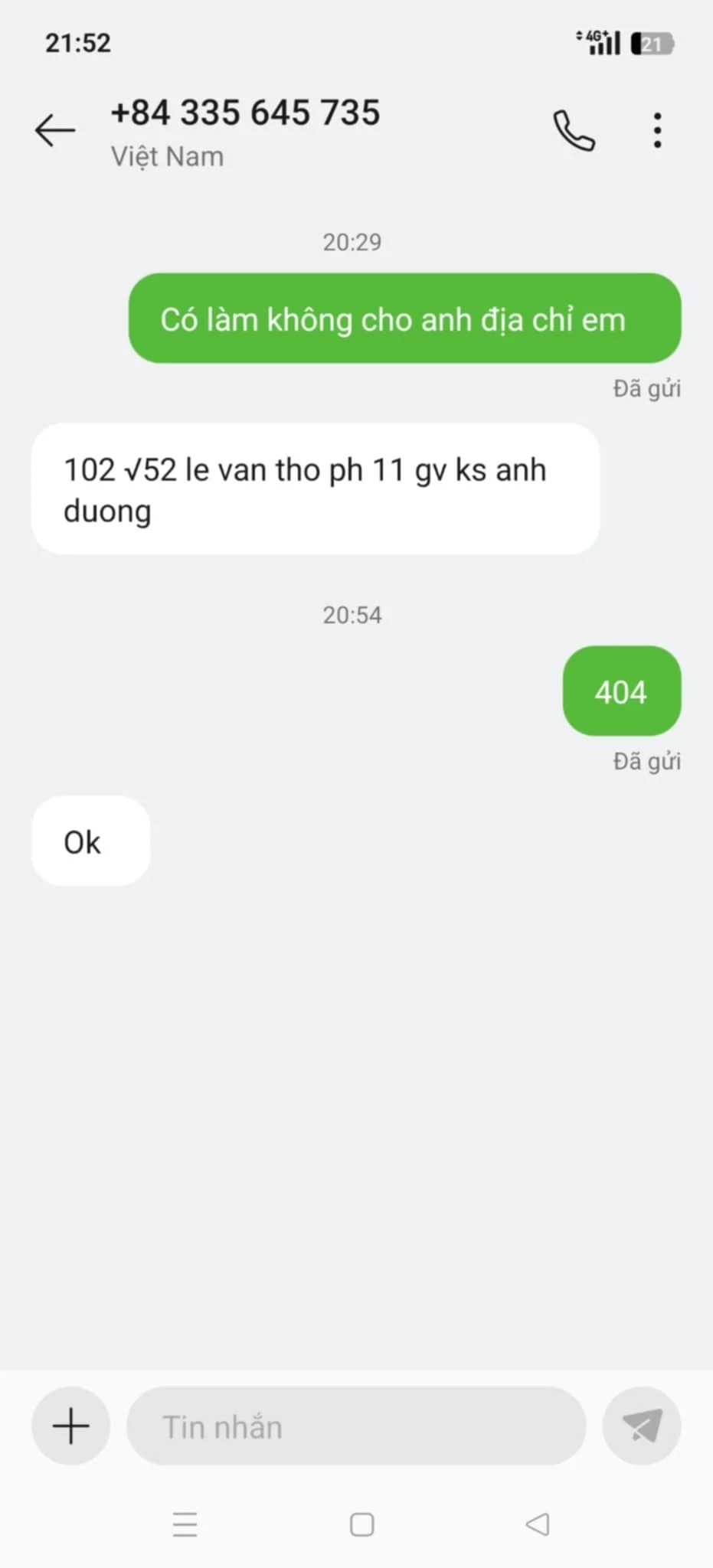The width and height of the screenshot is (713, 1568).
Task: Tap the plus attachment button
Action: coord(71,1426)
